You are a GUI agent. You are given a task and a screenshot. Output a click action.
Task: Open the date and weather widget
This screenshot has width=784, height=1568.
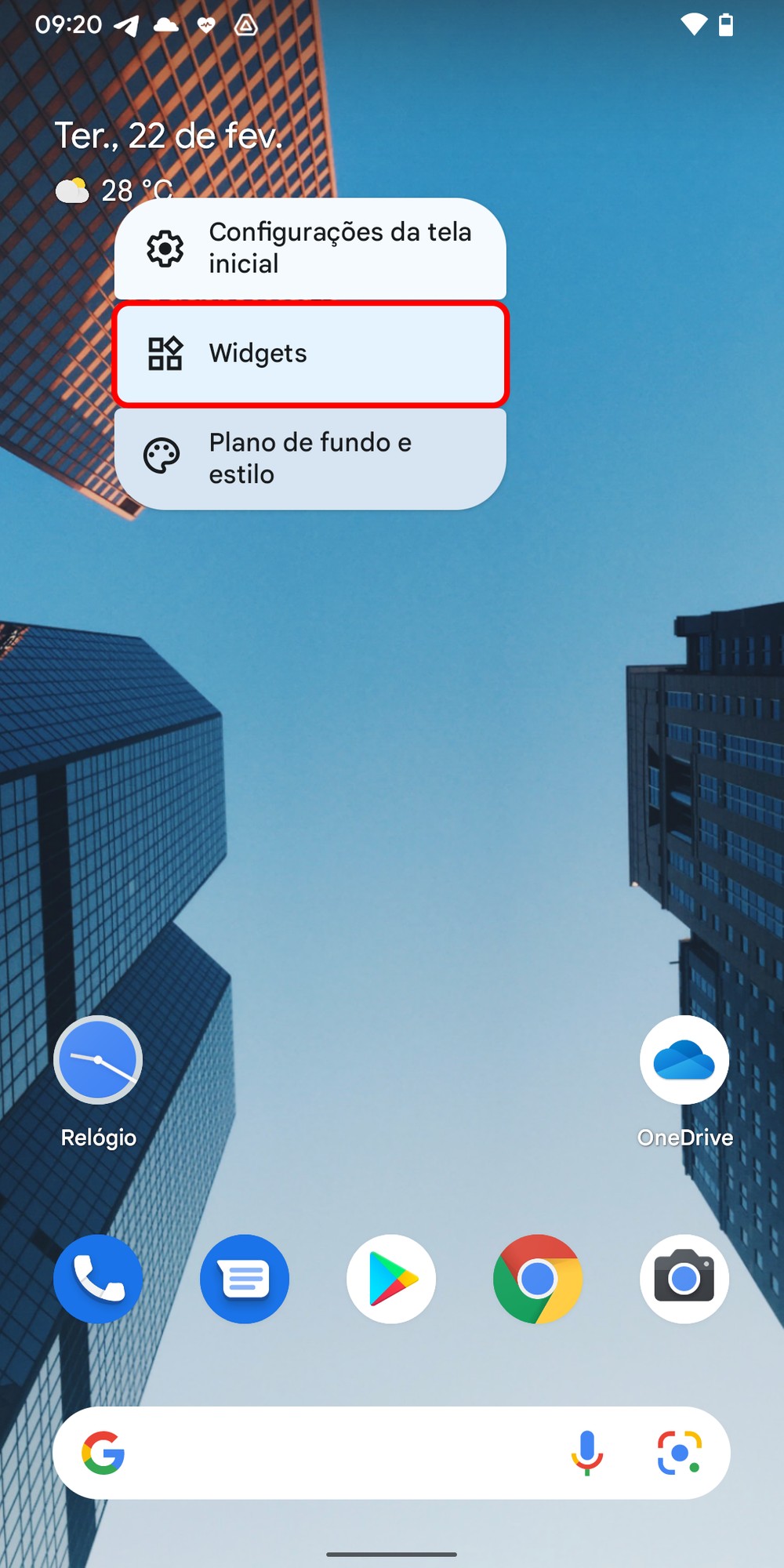click(167, 137)
